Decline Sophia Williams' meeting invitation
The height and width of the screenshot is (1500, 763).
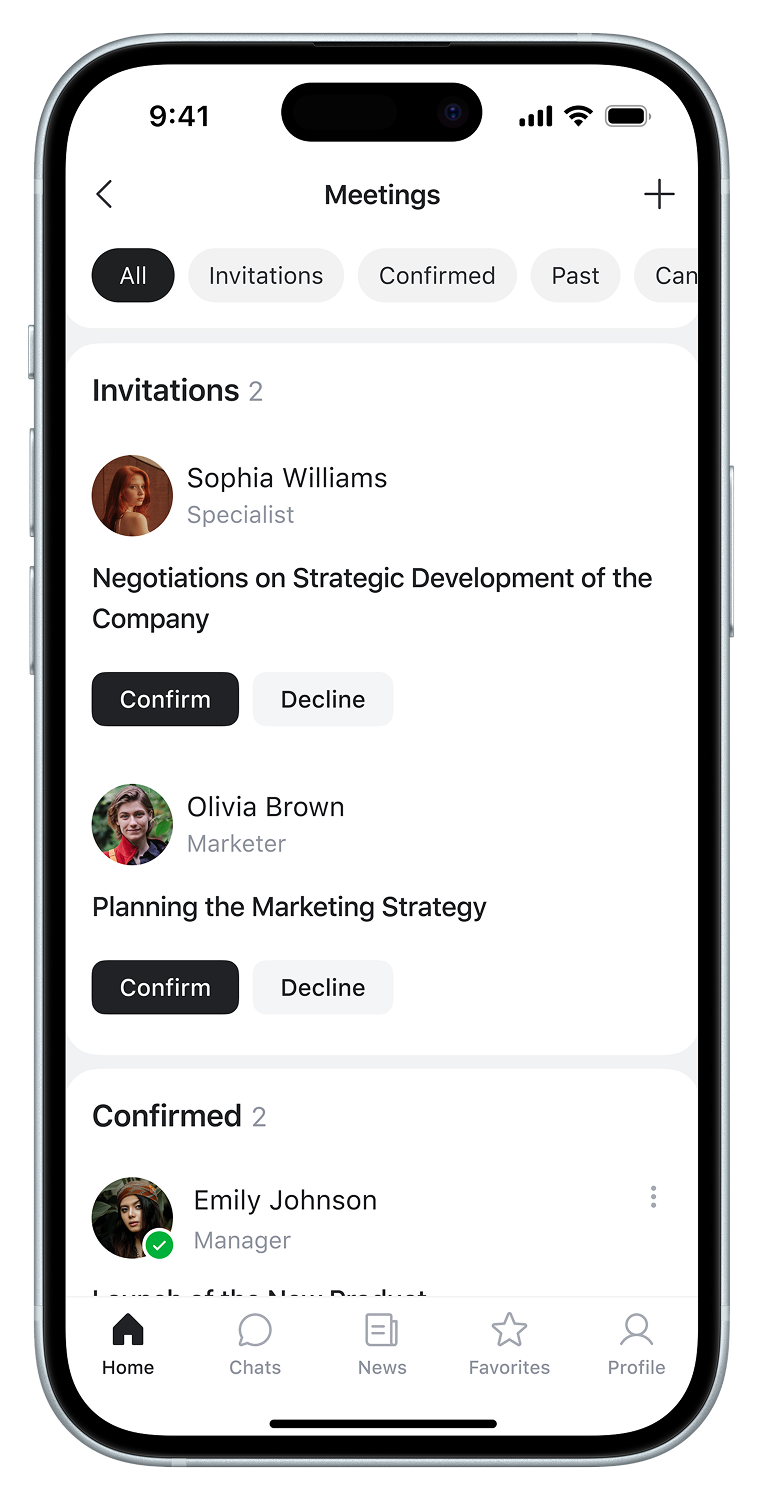click(x=322, y=699)
